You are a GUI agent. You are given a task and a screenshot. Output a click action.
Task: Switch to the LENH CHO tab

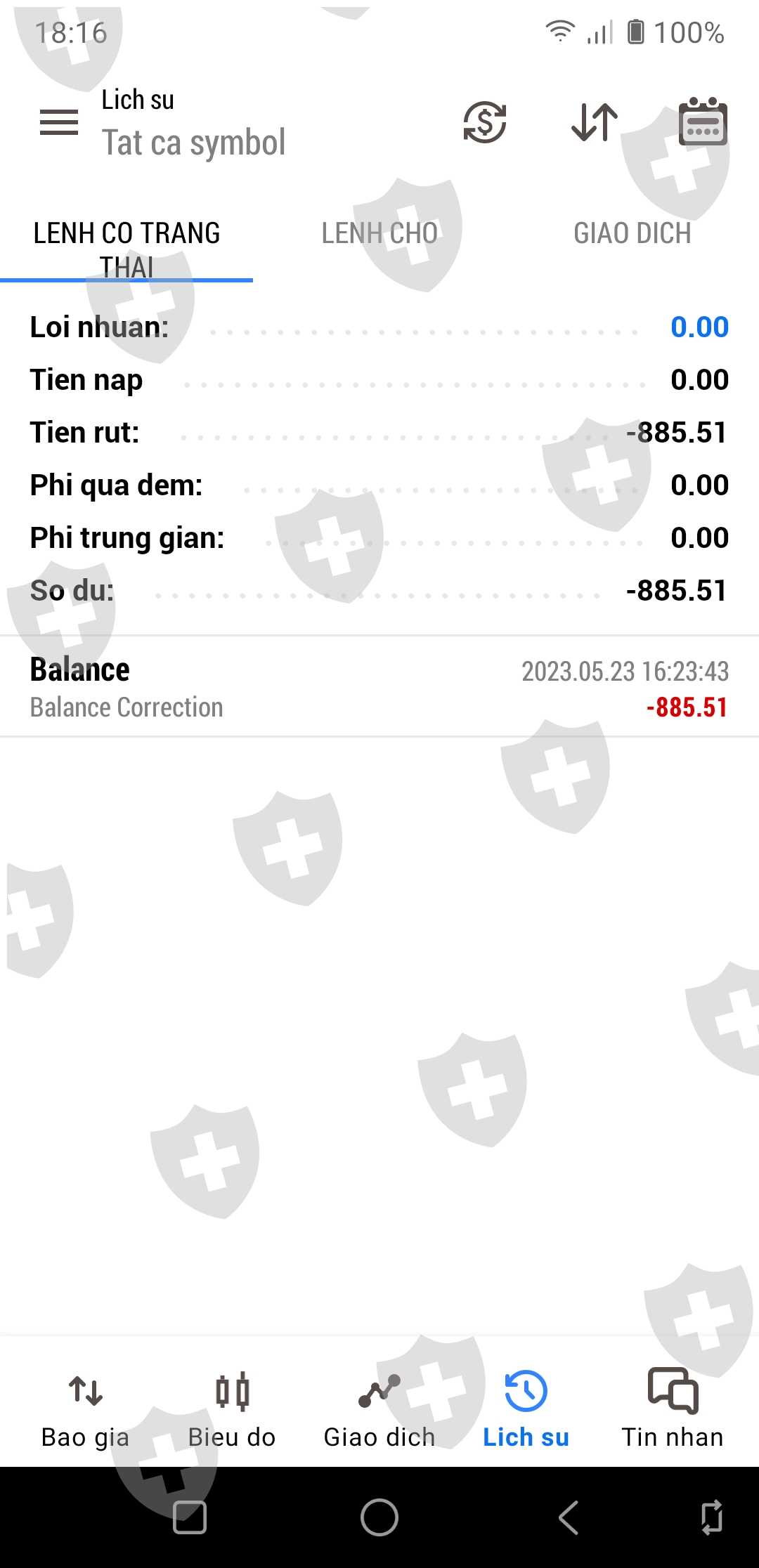point(379,235)
